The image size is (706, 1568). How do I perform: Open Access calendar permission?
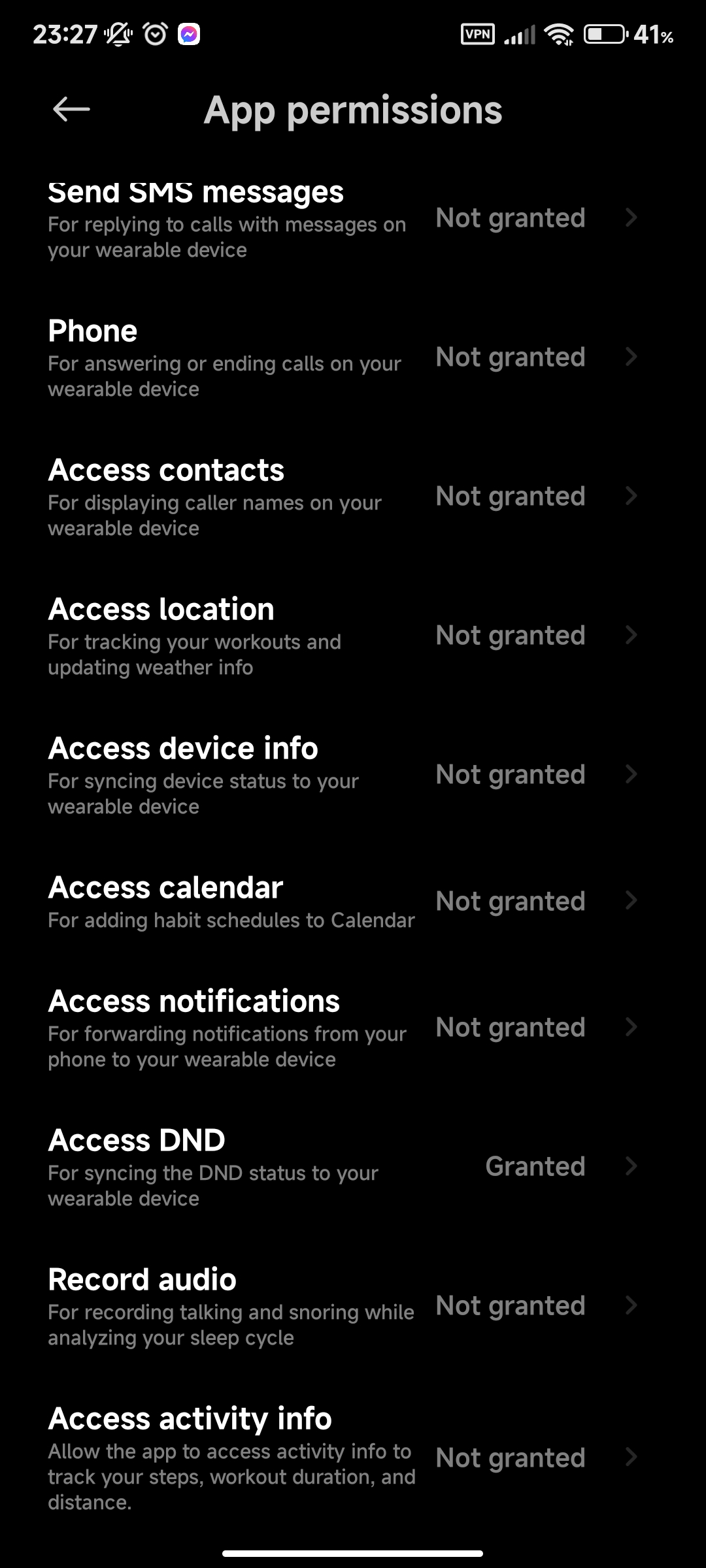[353, 901]
